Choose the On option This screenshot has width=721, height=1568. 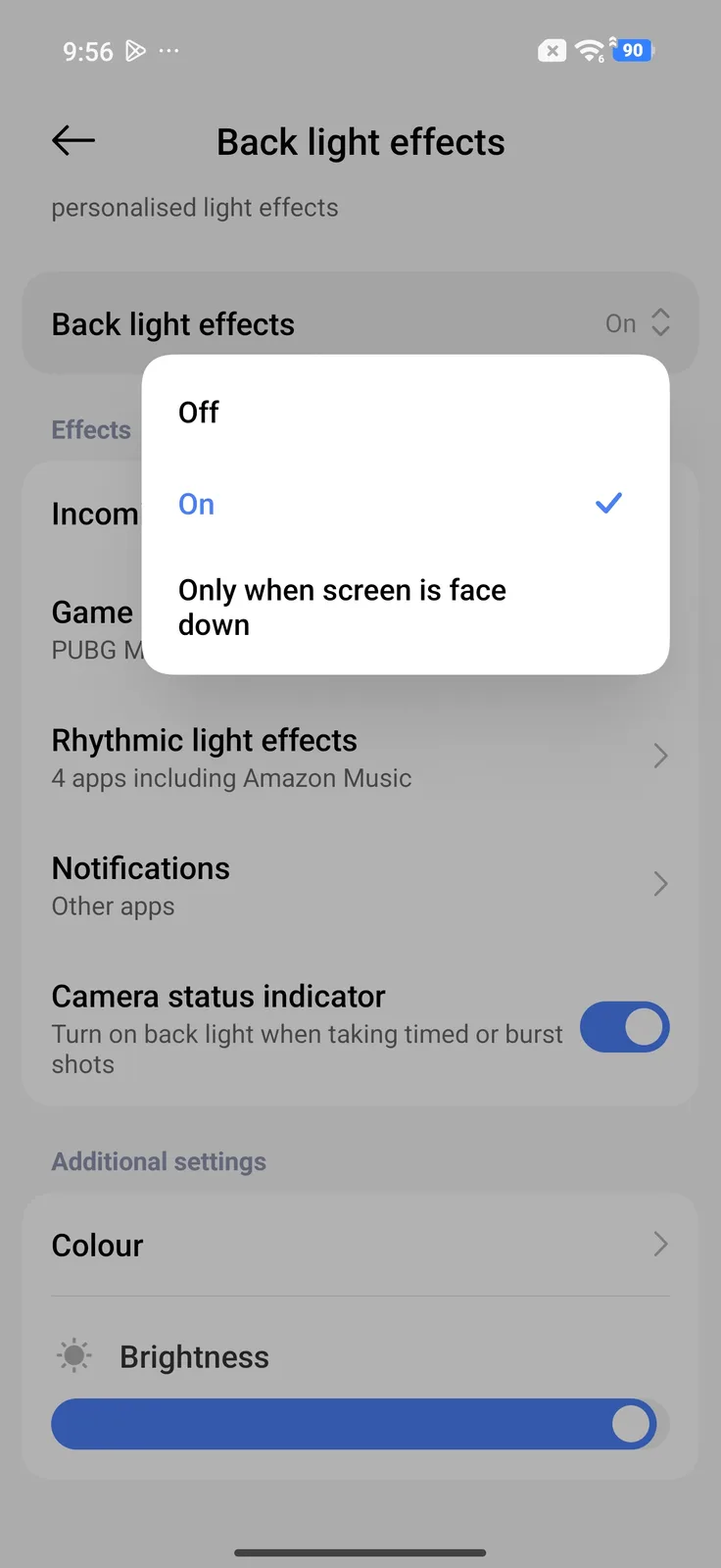tap(197, 505)
